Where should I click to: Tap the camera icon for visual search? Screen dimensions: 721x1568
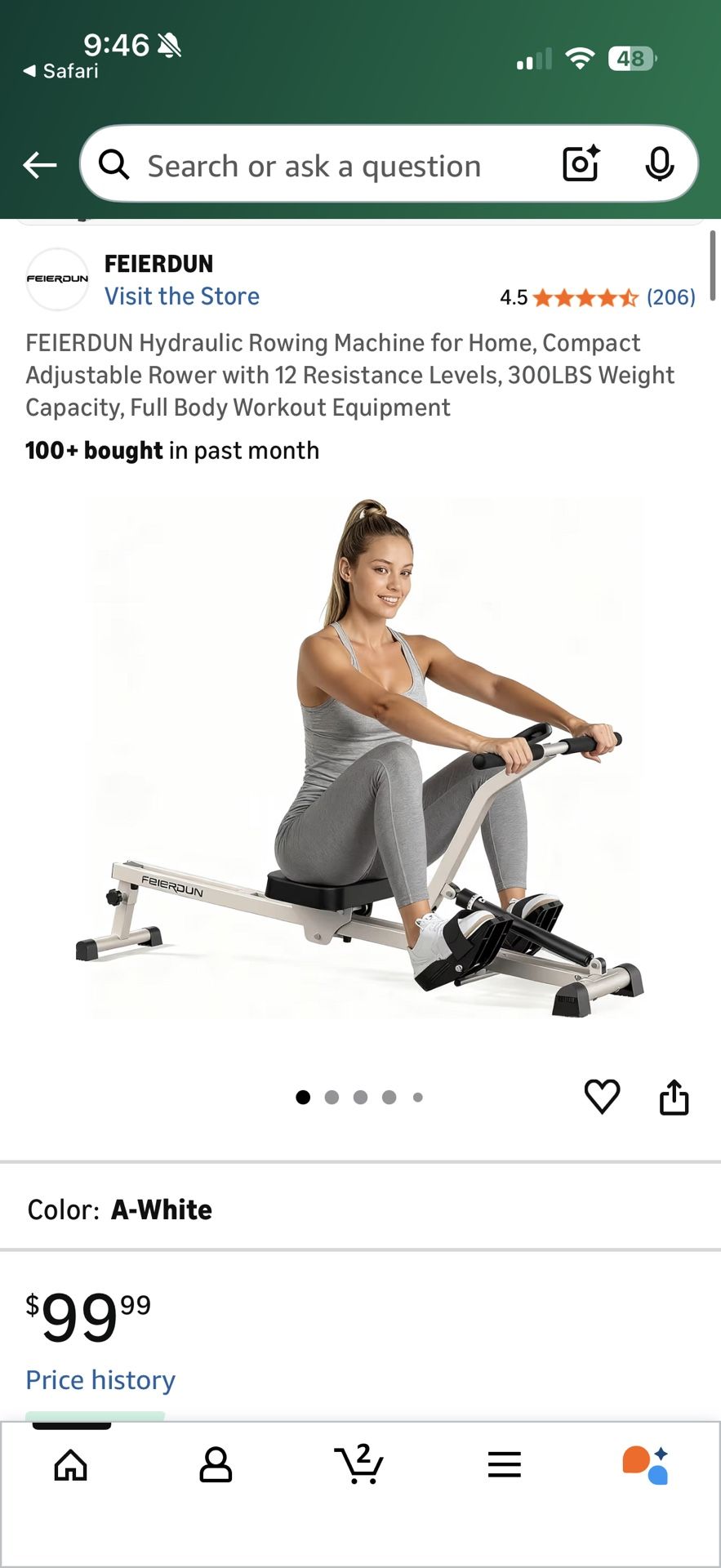click(x=580, y=165)
